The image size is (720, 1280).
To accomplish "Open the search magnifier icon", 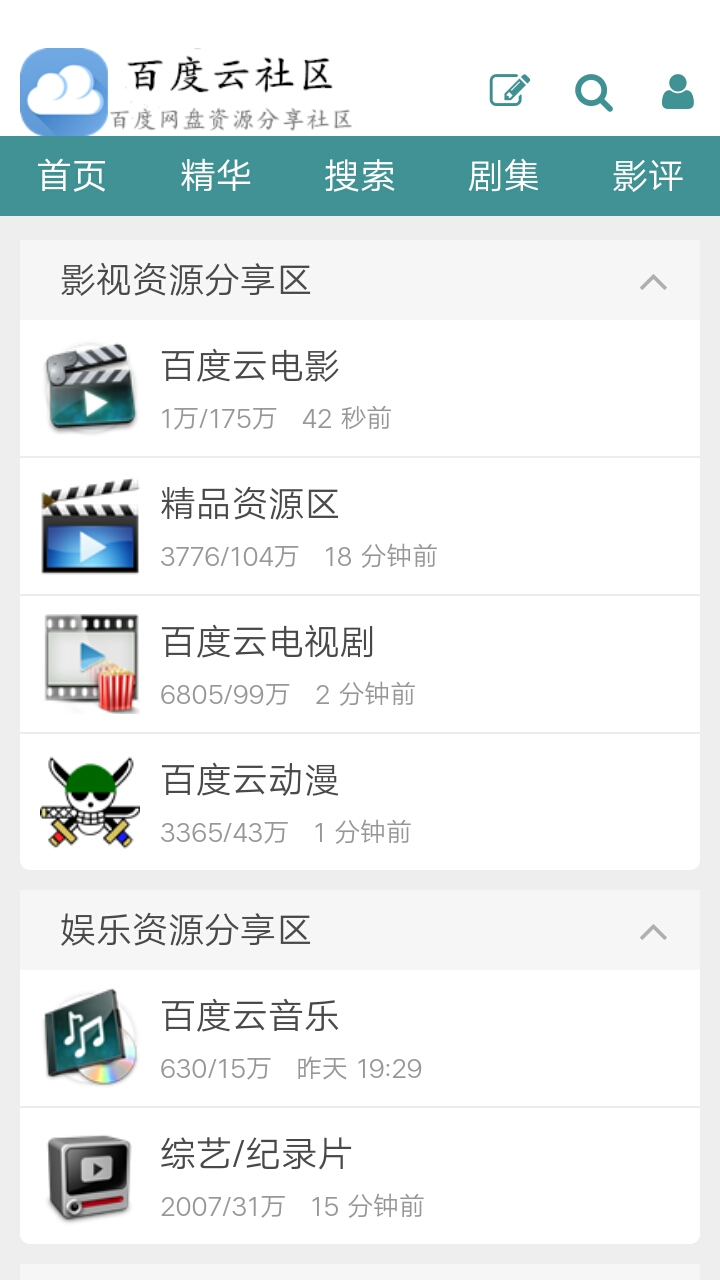I will (593, 92).
